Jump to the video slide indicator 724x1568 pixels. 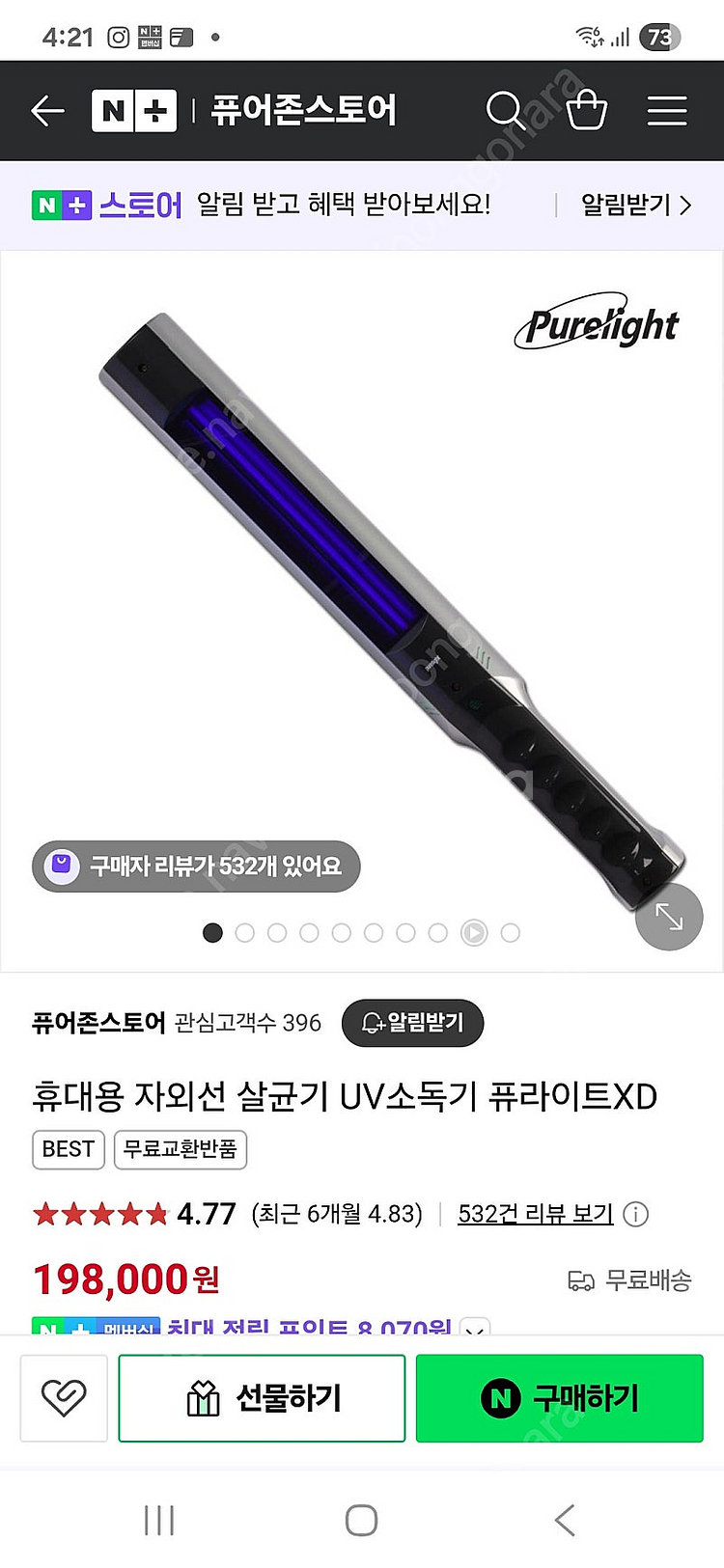point(474,933)
